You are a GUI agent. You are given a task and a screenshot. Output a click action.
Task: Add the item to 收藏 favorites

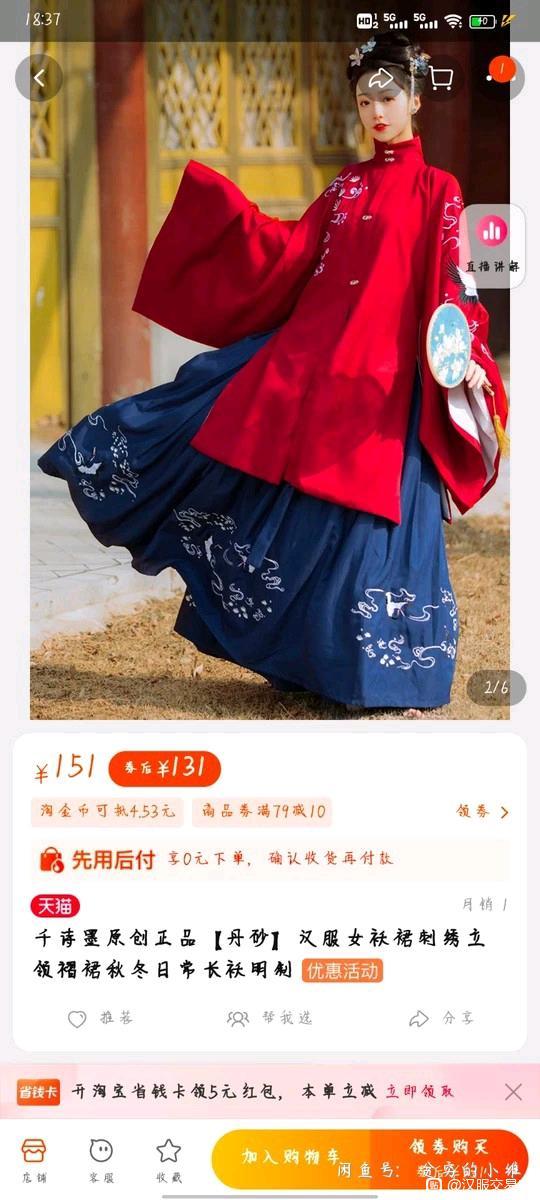pos(168,1159)
